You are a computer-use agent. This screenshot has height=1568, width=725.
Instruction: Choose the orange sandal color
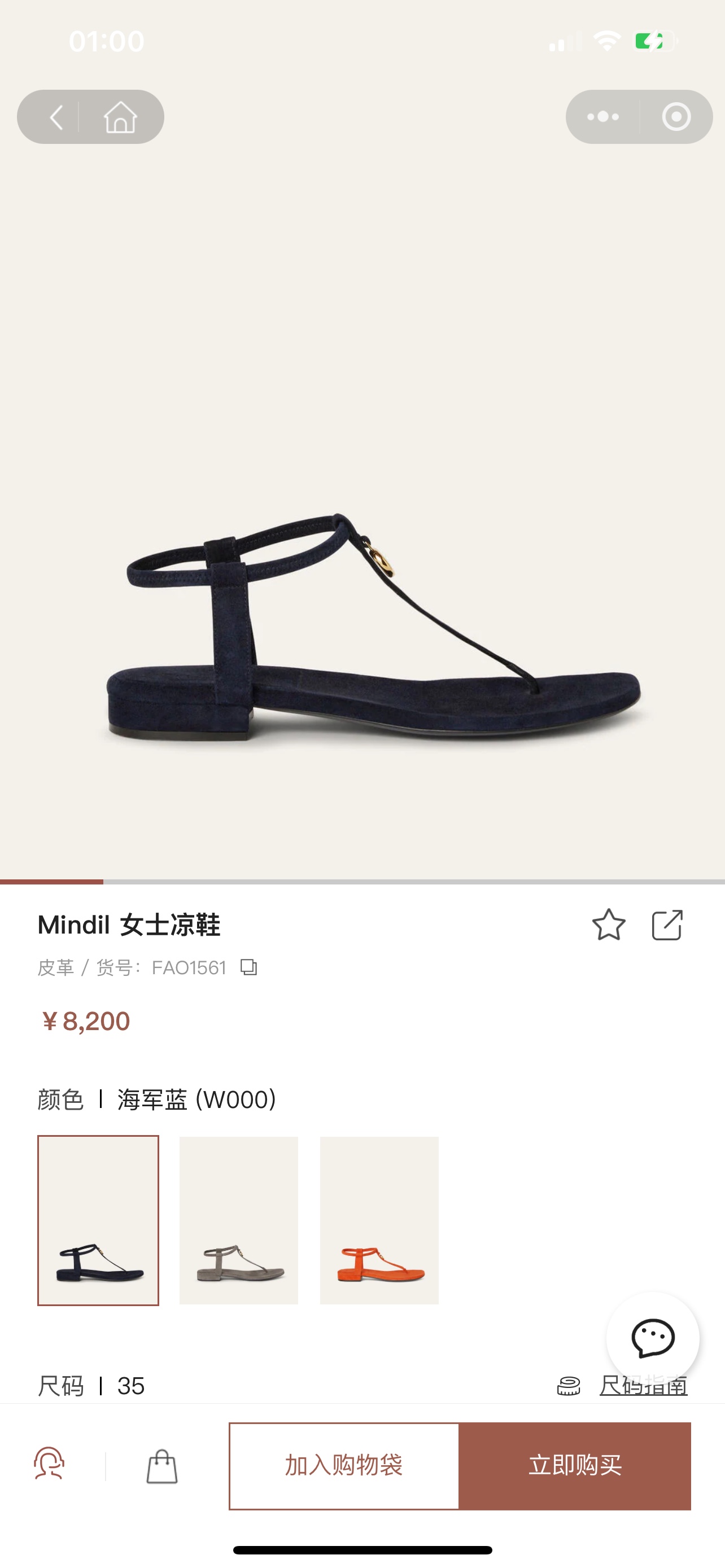tap(379, 1220)
